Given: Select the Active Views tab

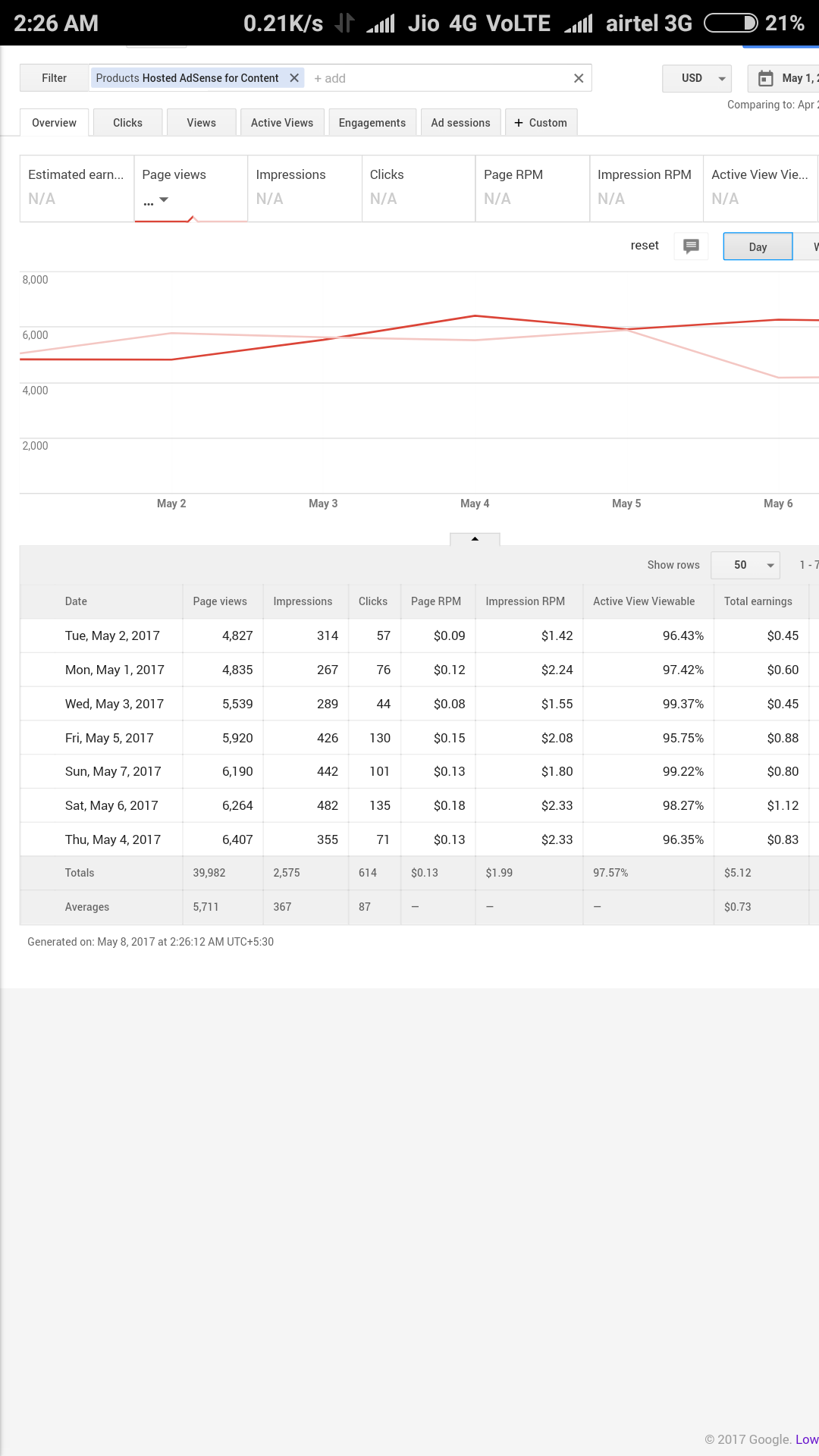Looking at the screenshot, I should pyautogui.click(x=282, y=123).
